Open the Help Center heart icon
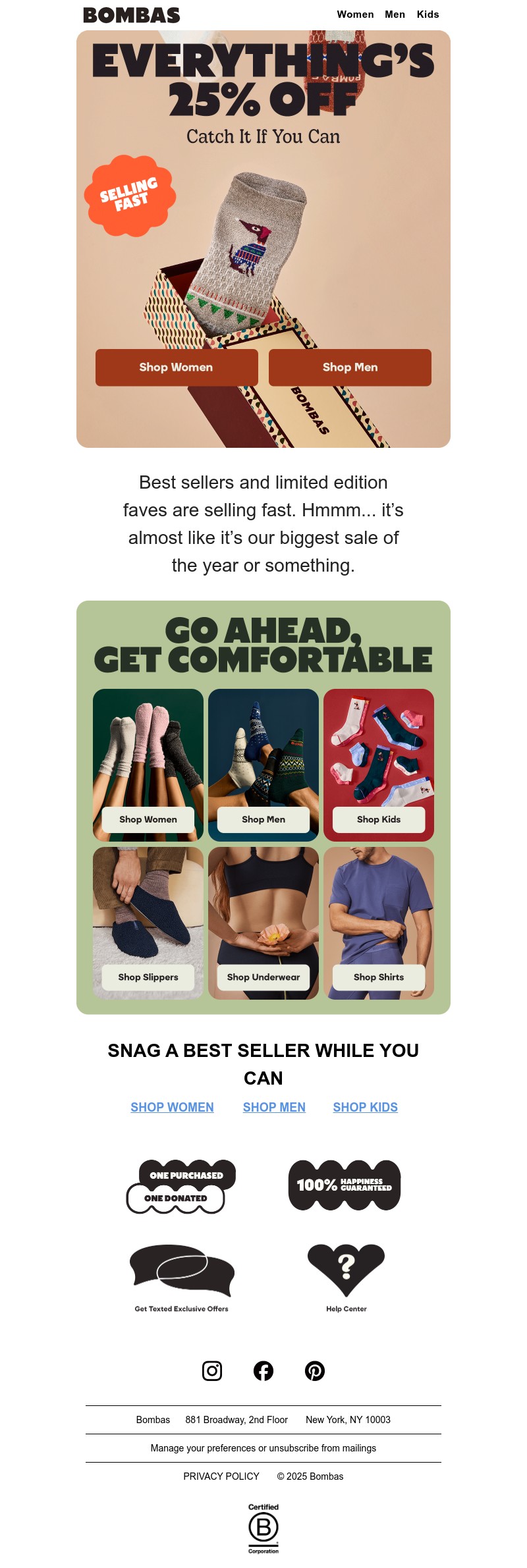Viewport: 527px width, 1568px height. [x=346, y=1270]
